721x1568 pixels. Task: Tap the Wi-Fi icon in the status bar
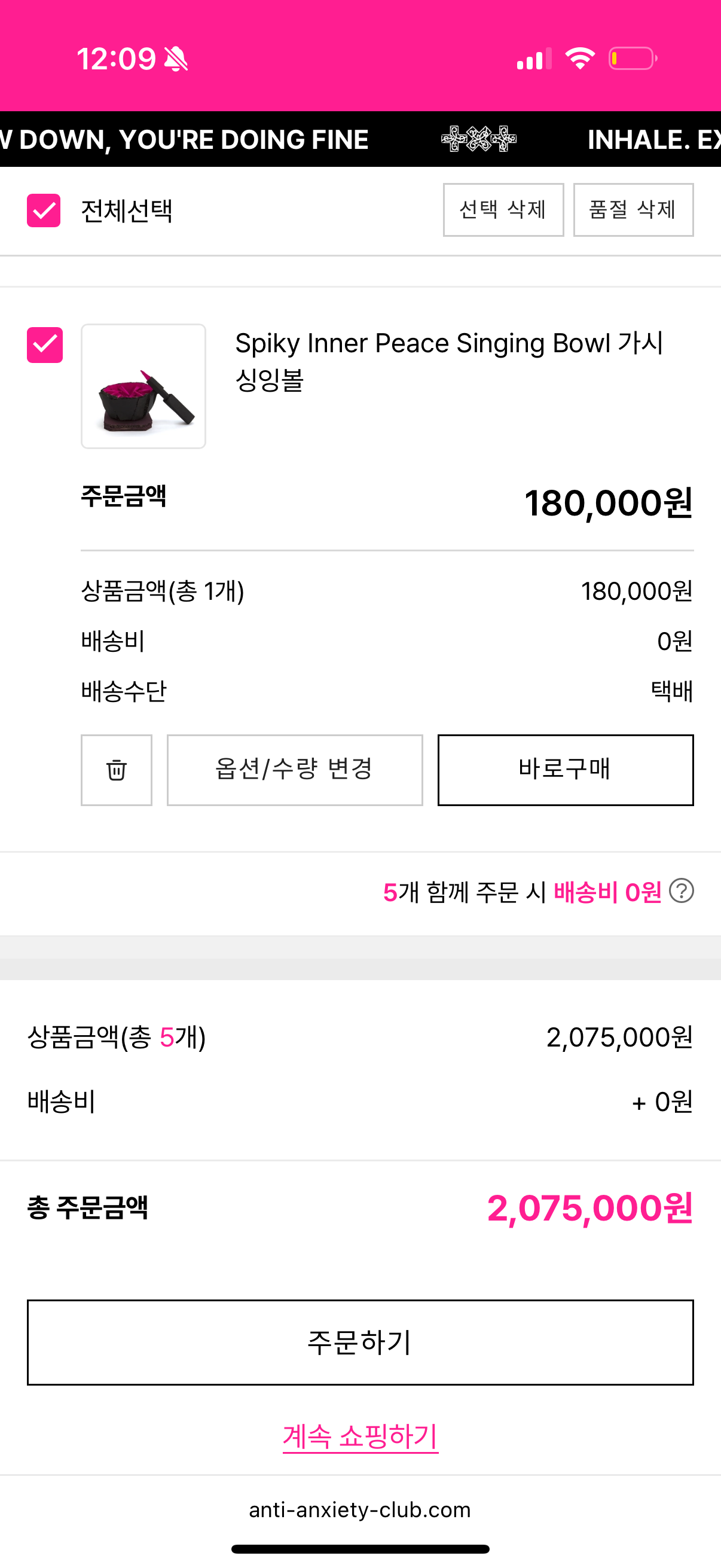[580, 58]
